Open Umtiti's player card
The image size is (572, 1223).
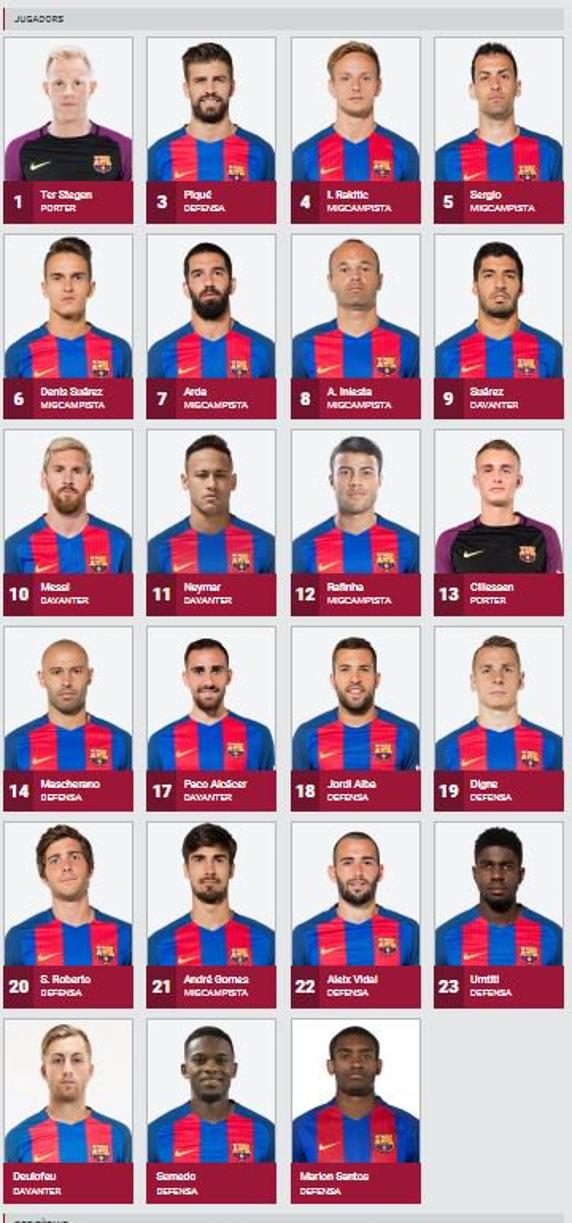click(x=498, y=914)
